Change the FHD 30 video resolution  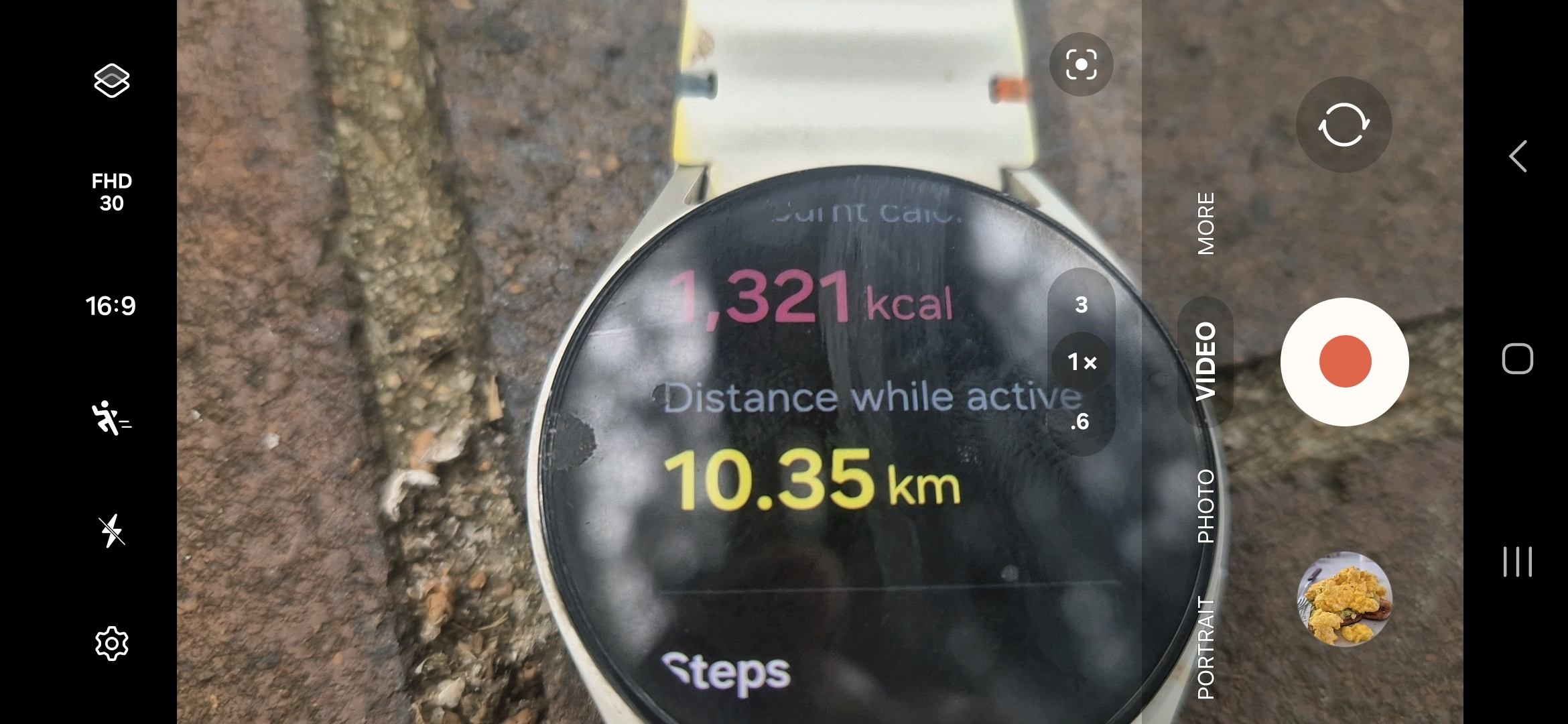coord(111,192)
